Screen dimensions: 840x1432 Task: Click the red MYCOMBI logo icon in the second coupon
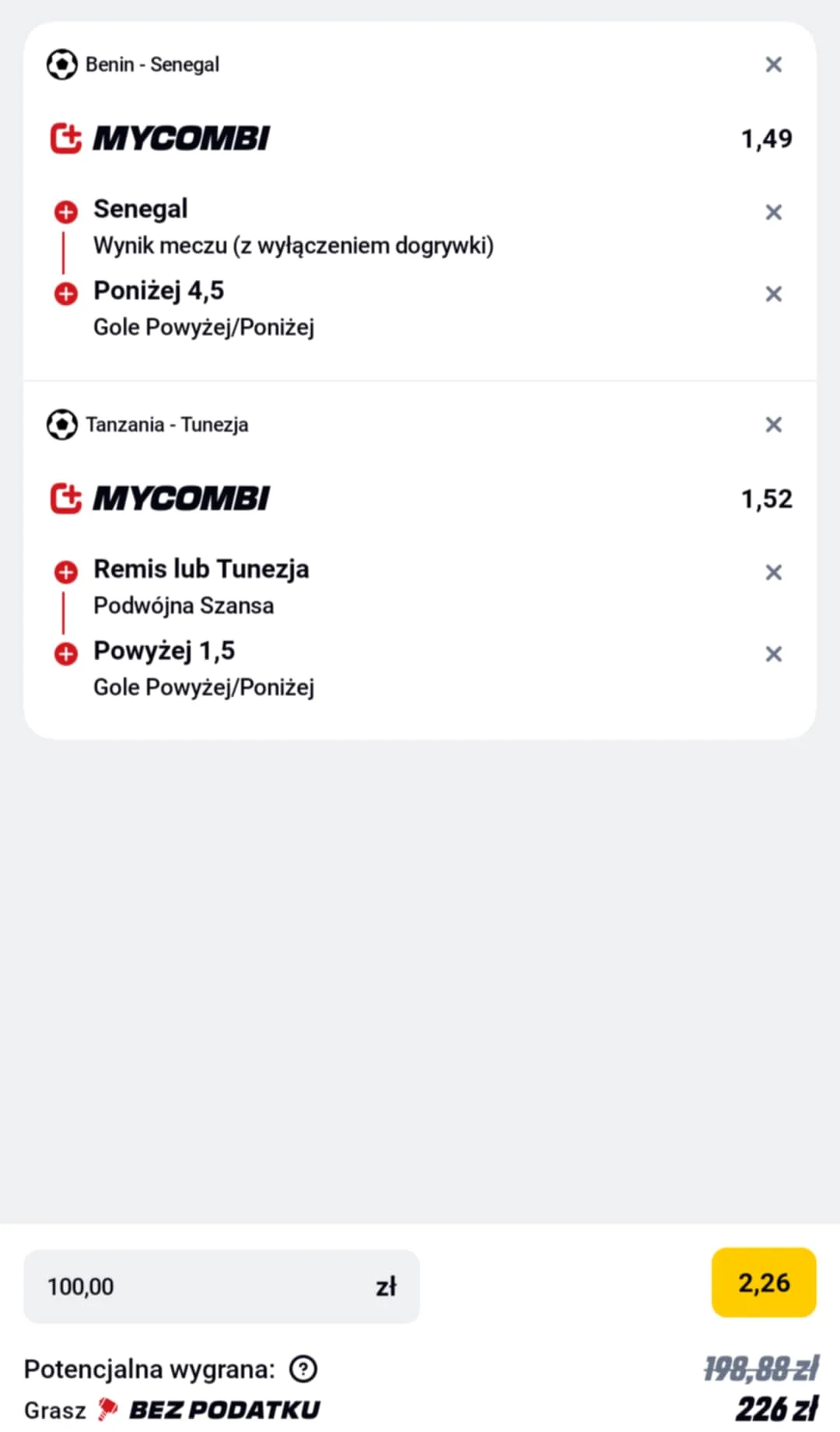[65, 499]
